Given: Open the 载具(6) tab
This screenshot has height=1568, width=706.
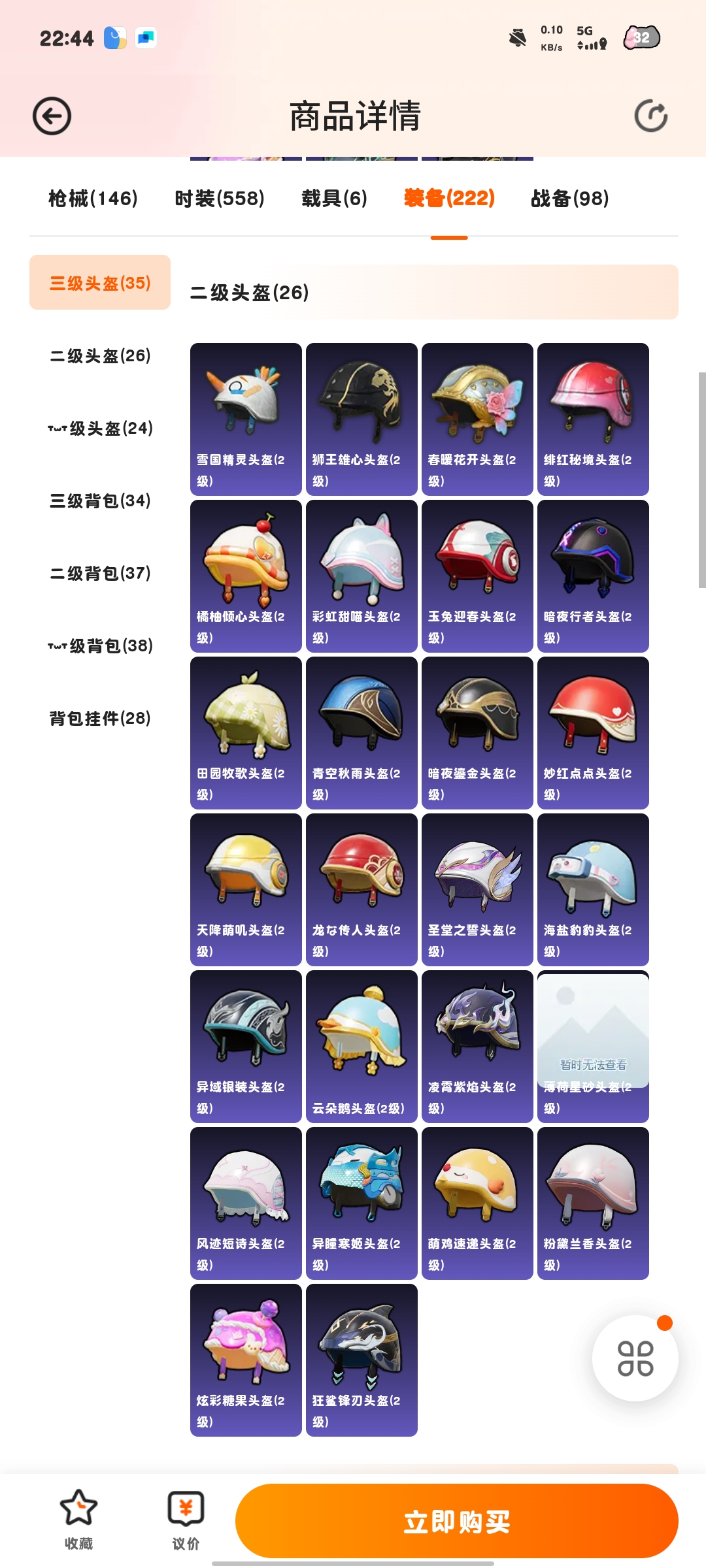Looking at the screenshot, I should point(334,198).
